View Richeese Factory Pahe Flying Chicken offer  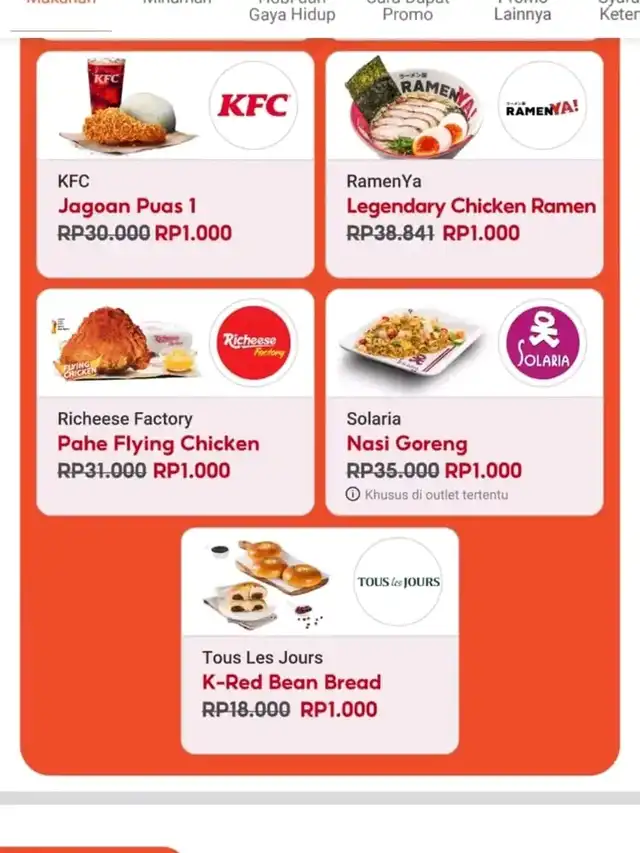click(175, 402)
